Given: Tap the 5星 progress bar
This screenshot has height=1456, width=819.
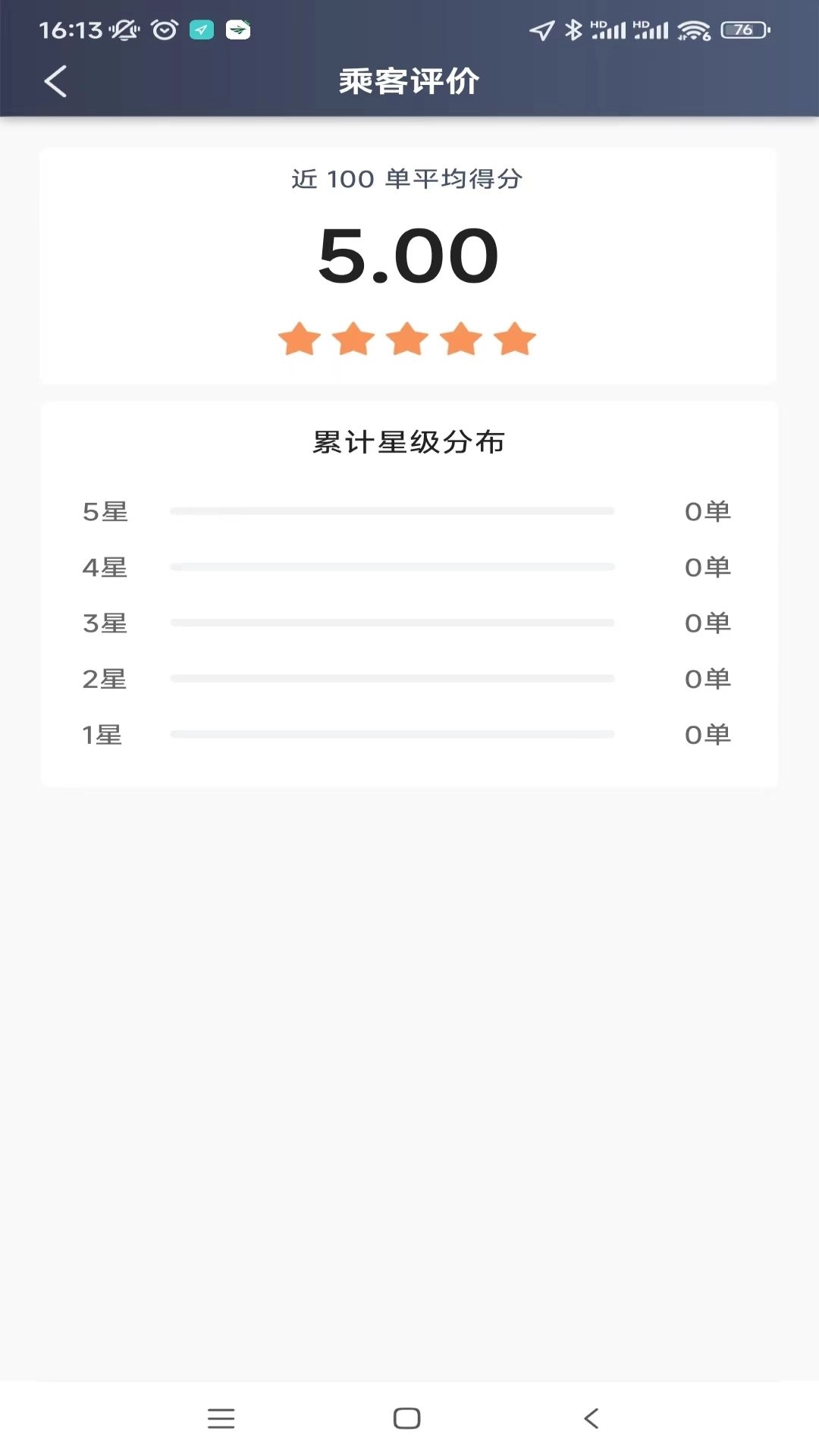Looking at the screenshot, I should (391, 510).
